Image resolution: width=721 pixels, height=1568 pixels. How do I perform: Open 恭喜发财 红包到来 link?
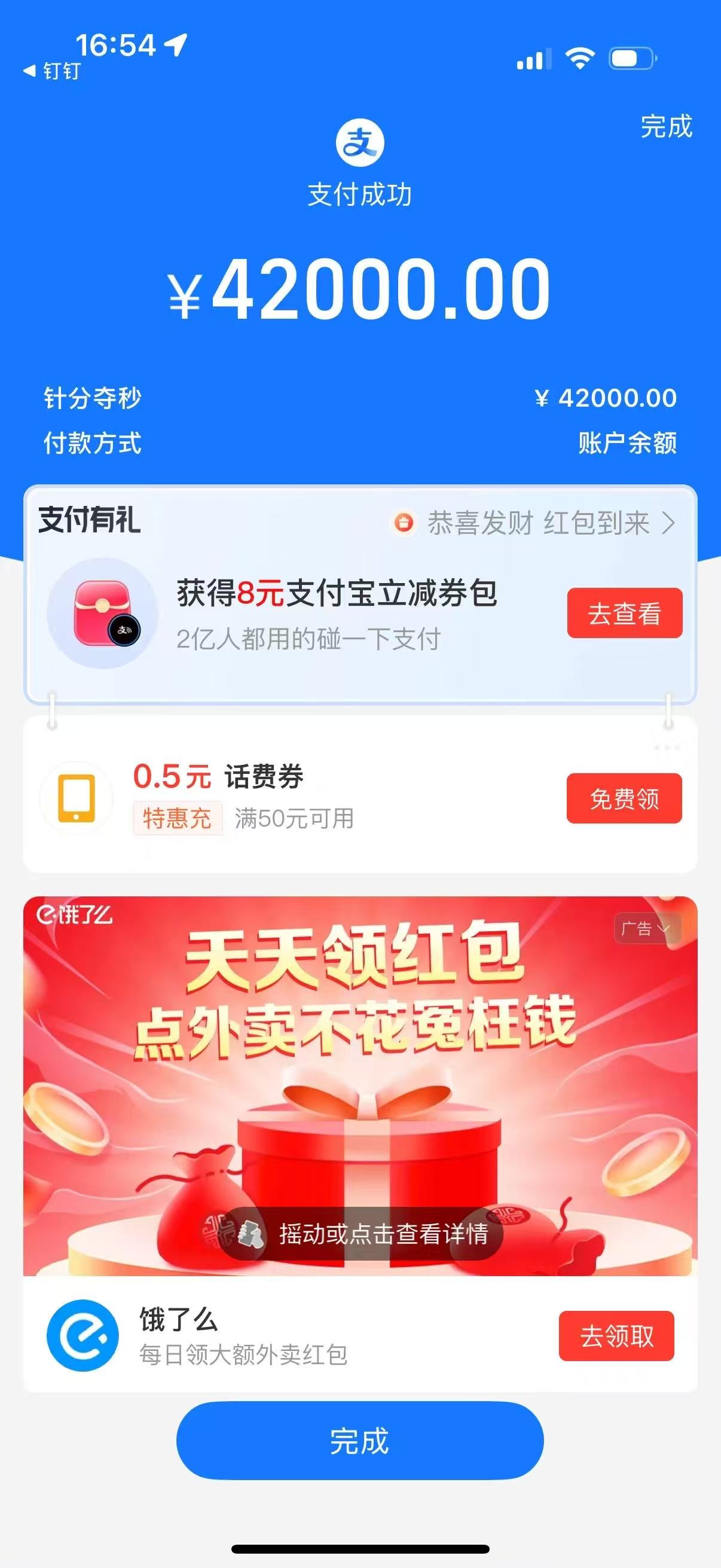(536, 523)
